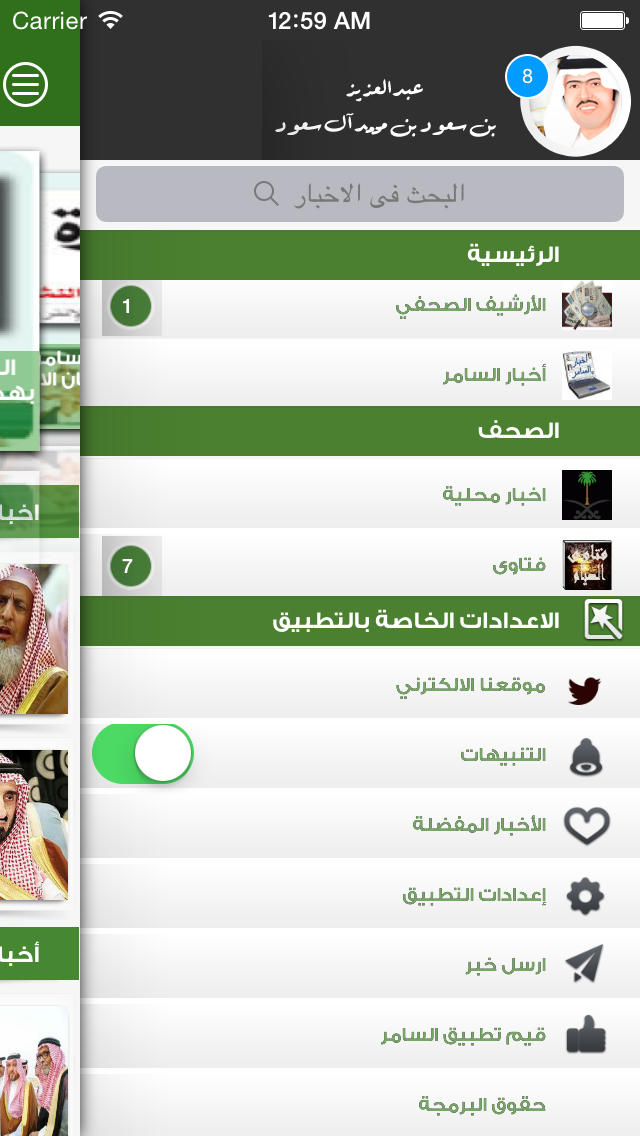Tap the hamburger menu button
640x1136 pixels.
pos(25,85)
